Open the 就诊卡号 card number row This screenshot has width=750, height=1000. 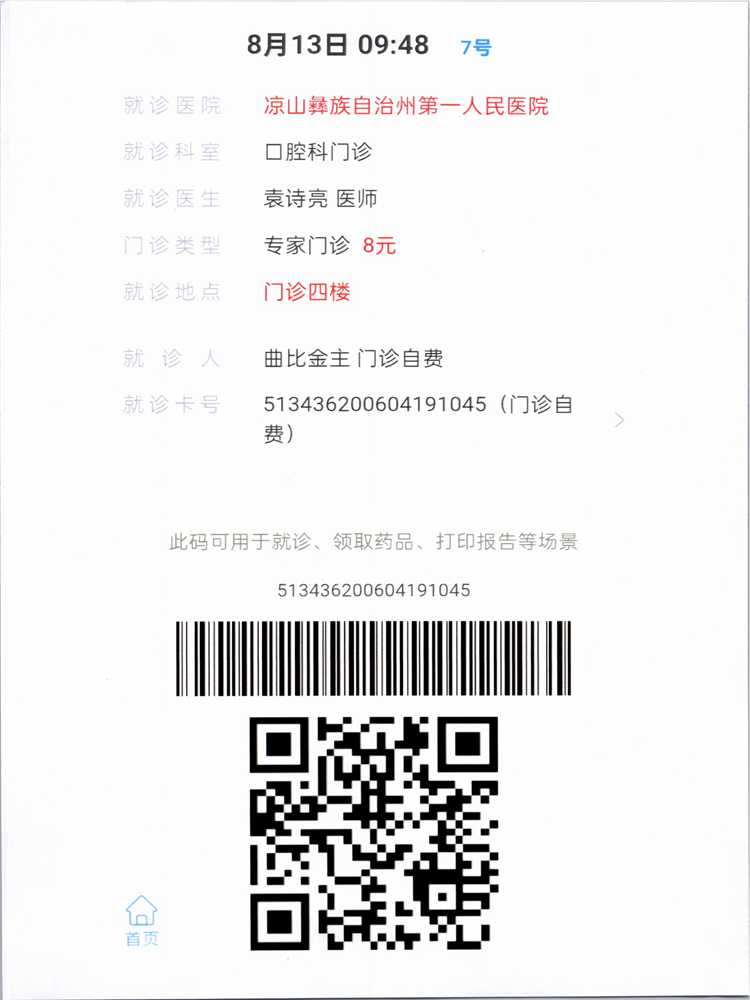[618, 420]
